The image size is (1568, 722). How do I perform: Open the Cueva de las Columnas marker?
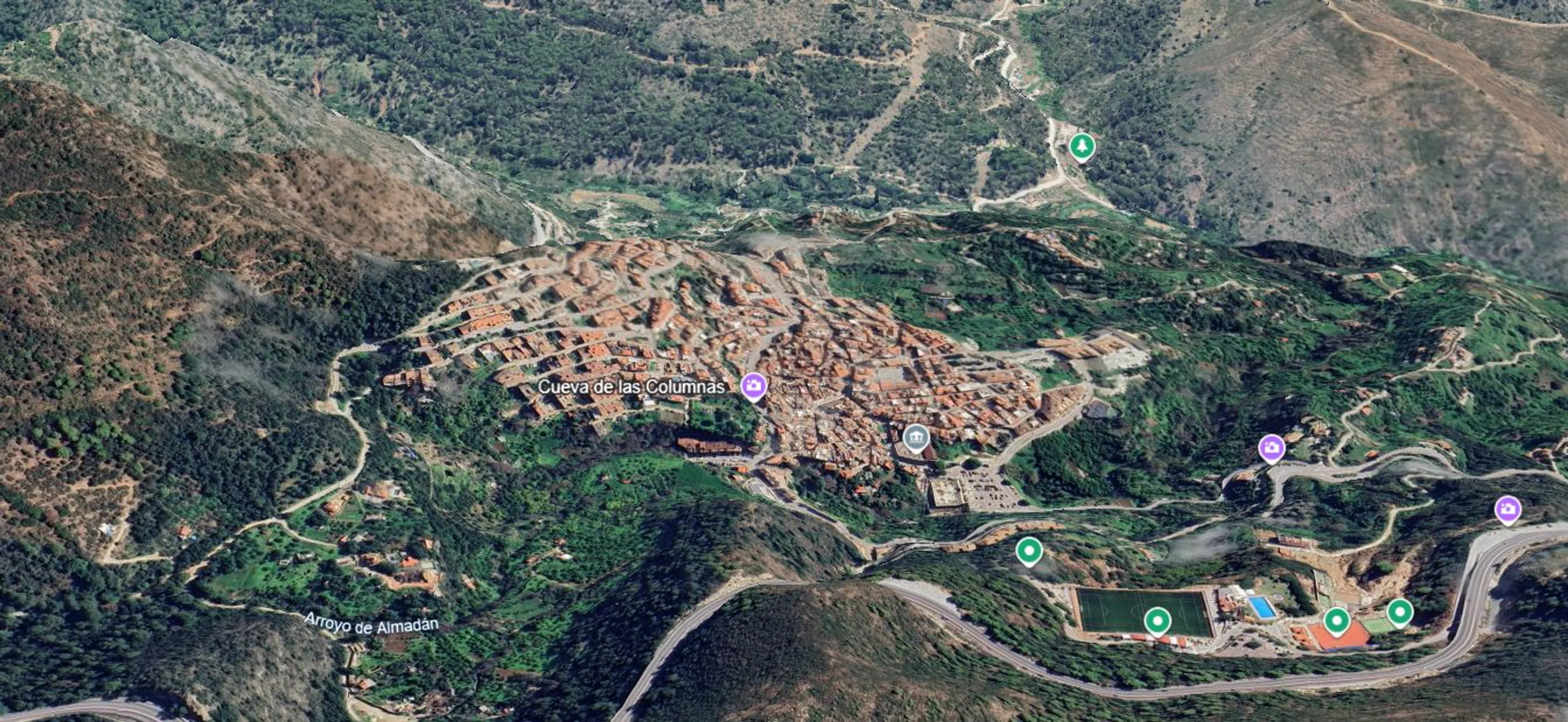coord(753,386)
